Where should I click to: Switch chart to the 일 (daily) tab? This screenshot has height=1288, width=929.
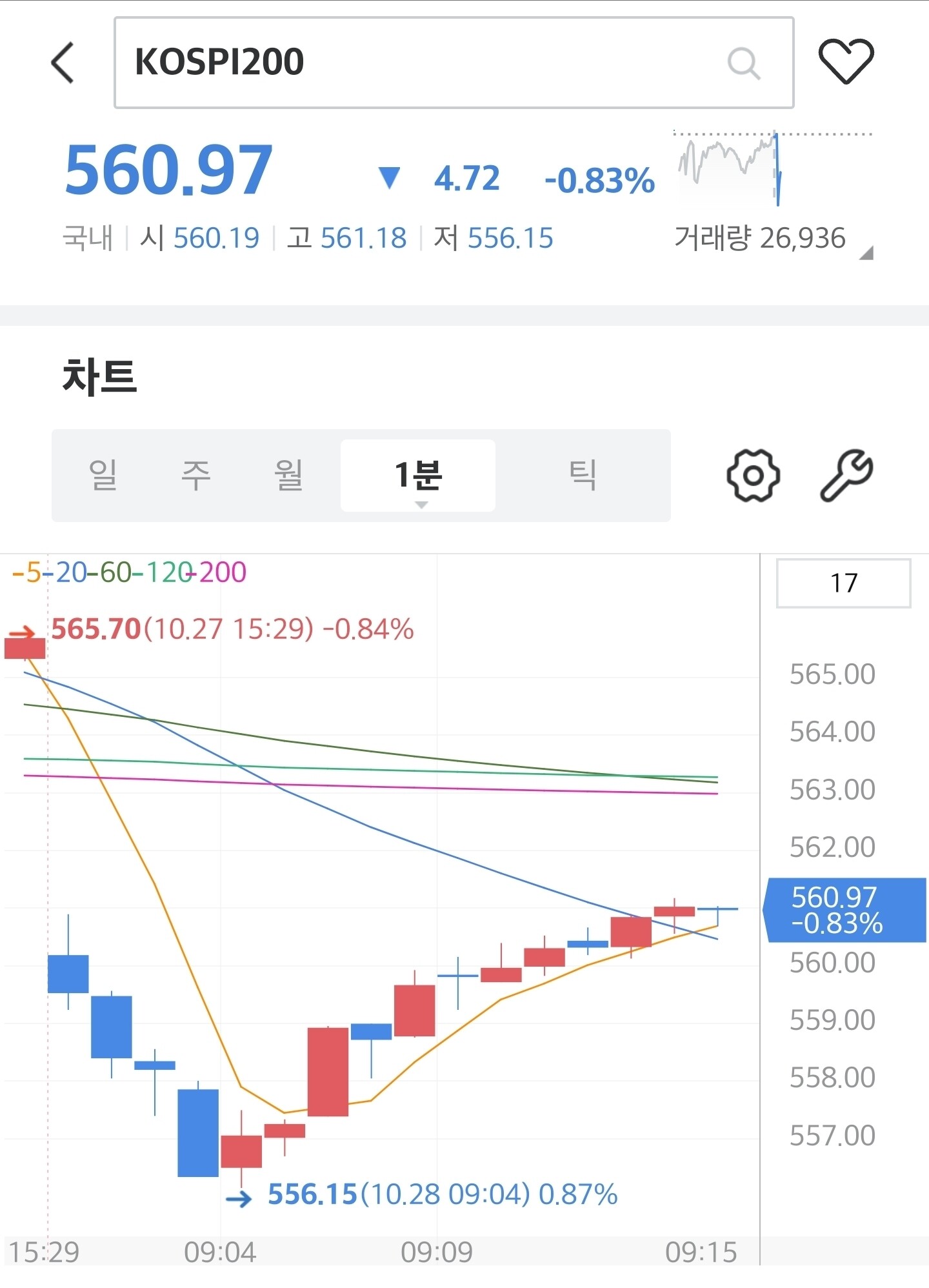tap(103, 476)
